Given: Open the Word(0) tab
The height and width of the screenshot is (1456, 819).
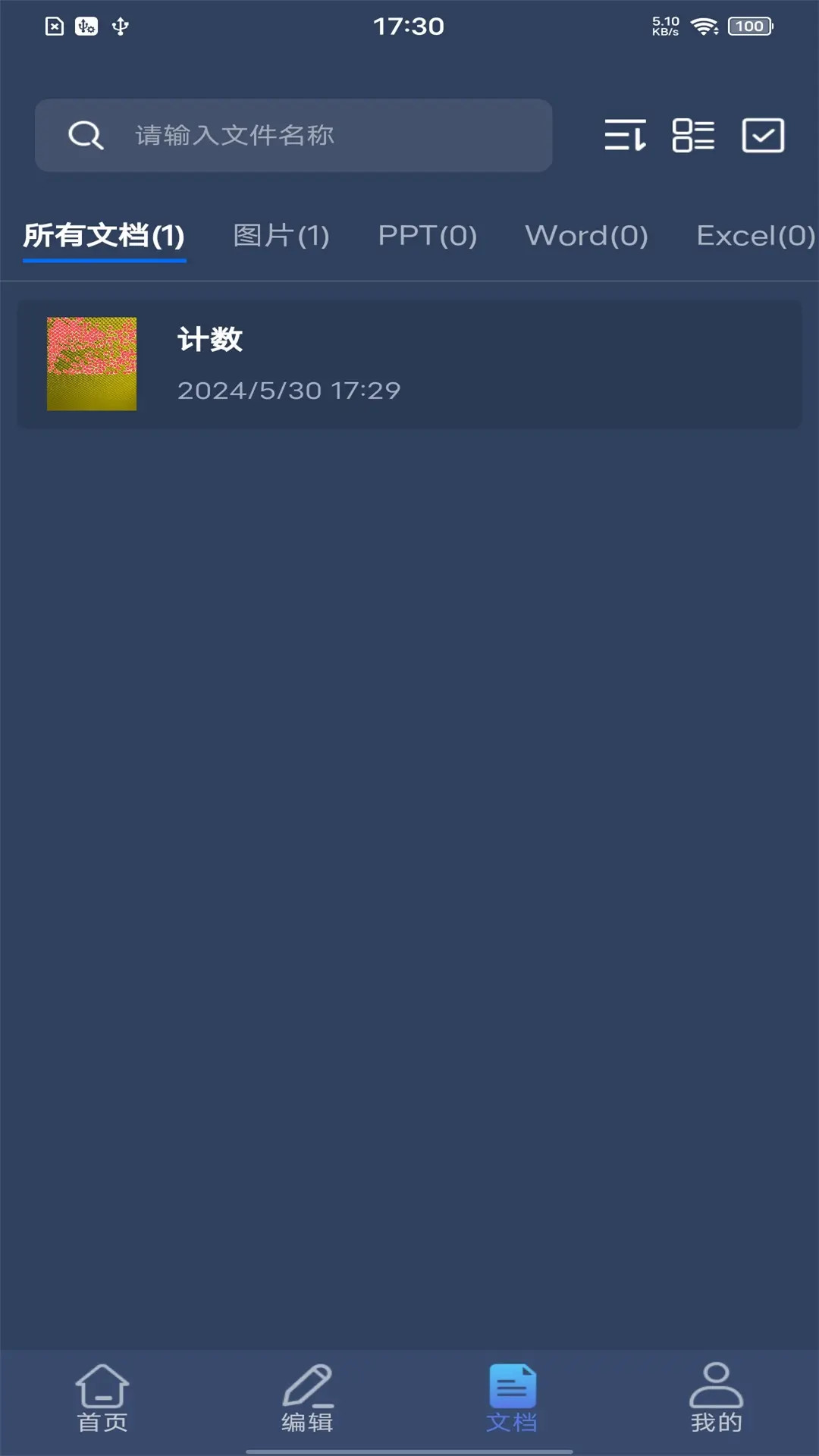Looking at the screenshot, I should click(586, 236).
